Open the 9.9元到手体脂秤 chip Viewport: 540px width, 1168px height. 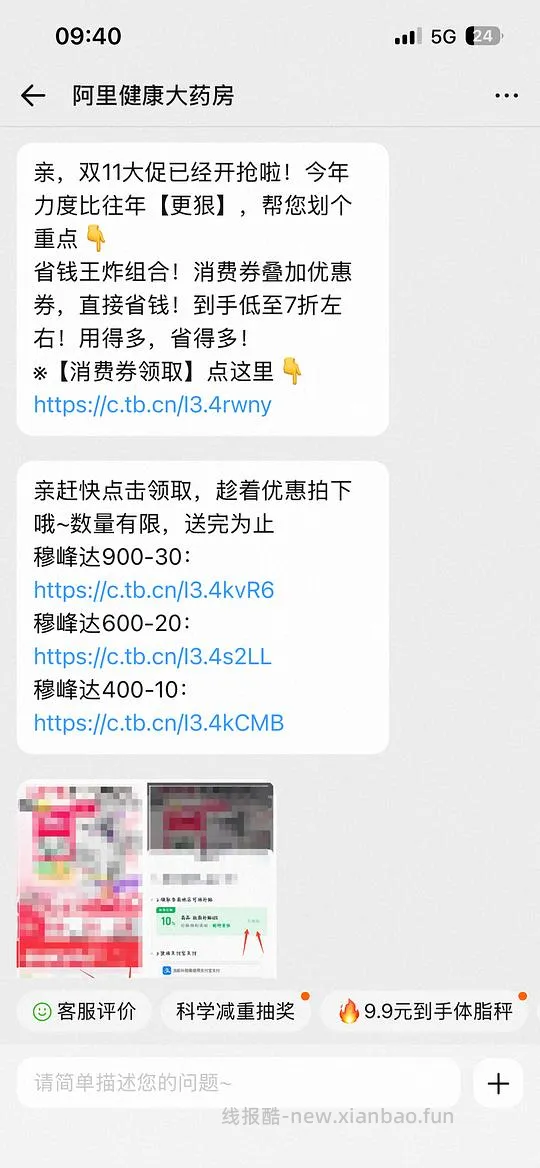425,1012
